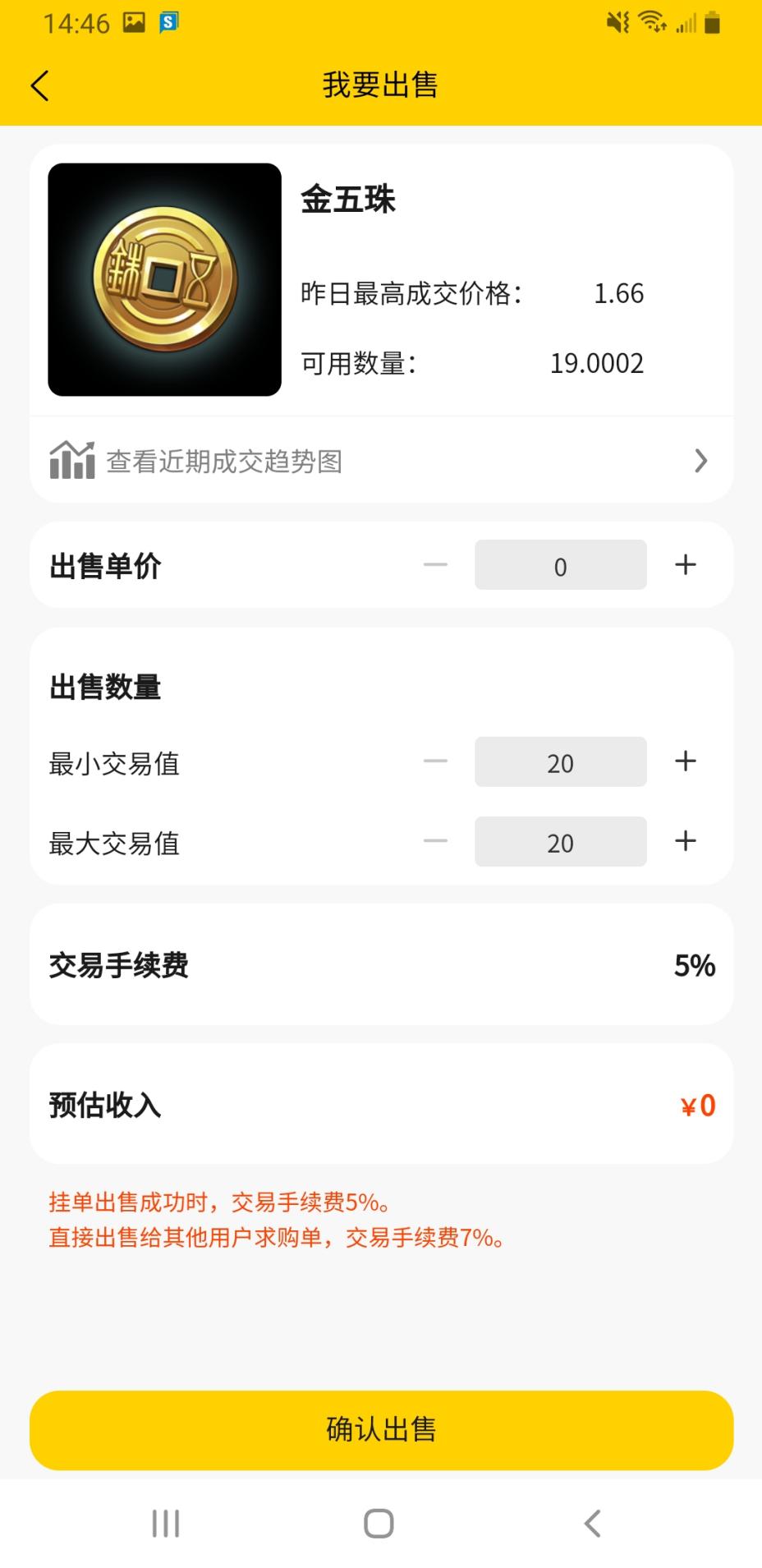Tap the recent apps navigation icon

165,1524
